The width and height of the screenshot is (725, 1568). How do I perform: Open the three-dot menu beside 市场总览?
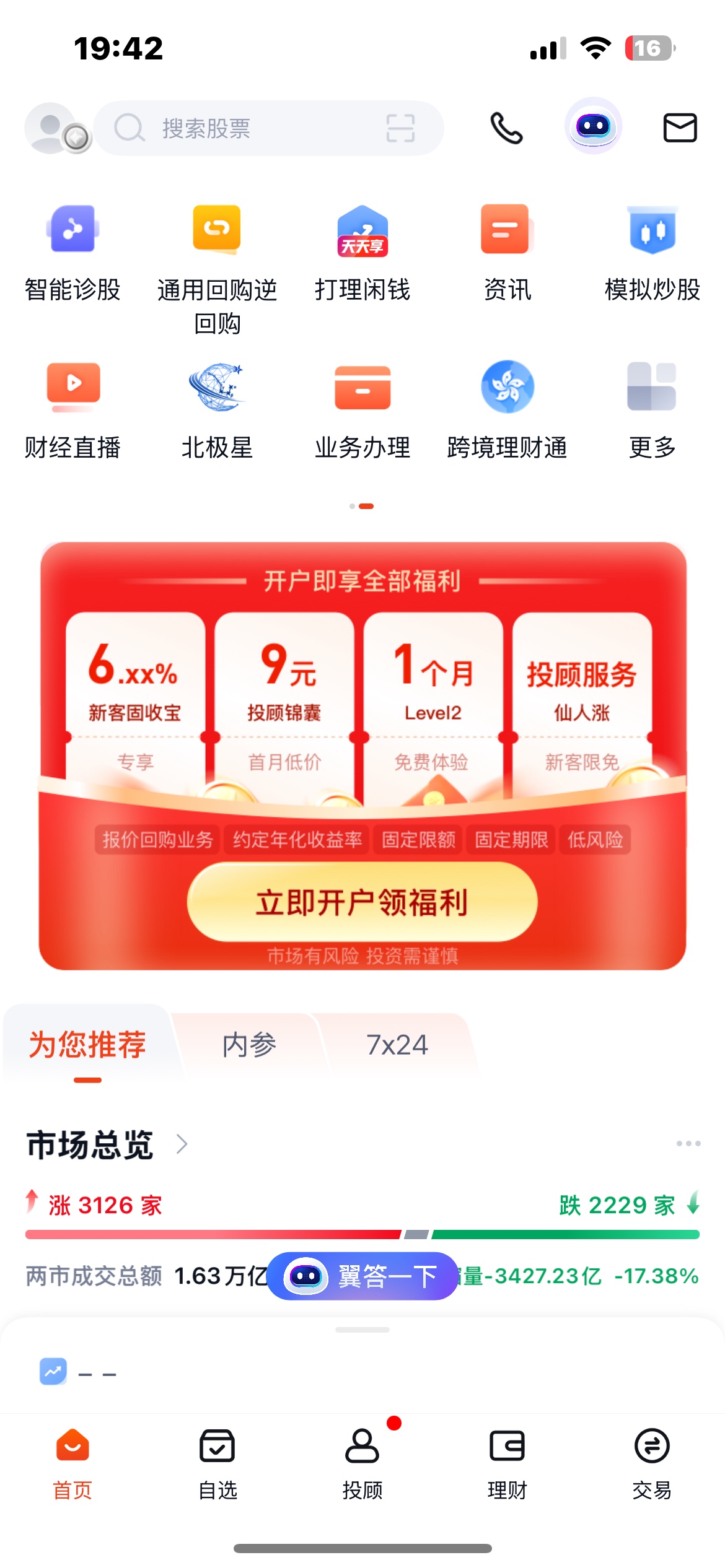[688, 1143]
